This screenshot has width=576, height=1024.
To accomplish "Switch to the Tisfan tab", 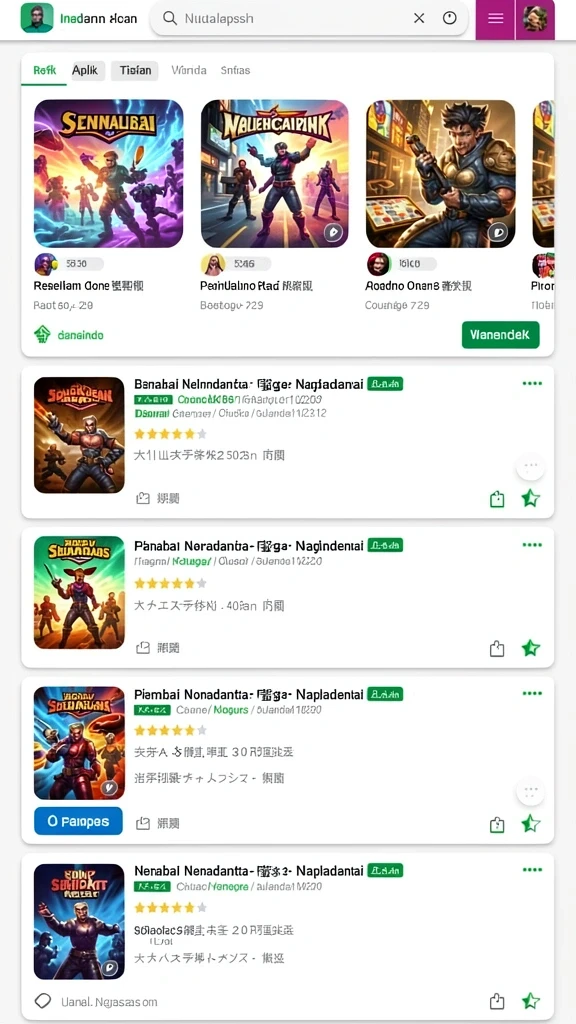I will (x=135, y=71).
